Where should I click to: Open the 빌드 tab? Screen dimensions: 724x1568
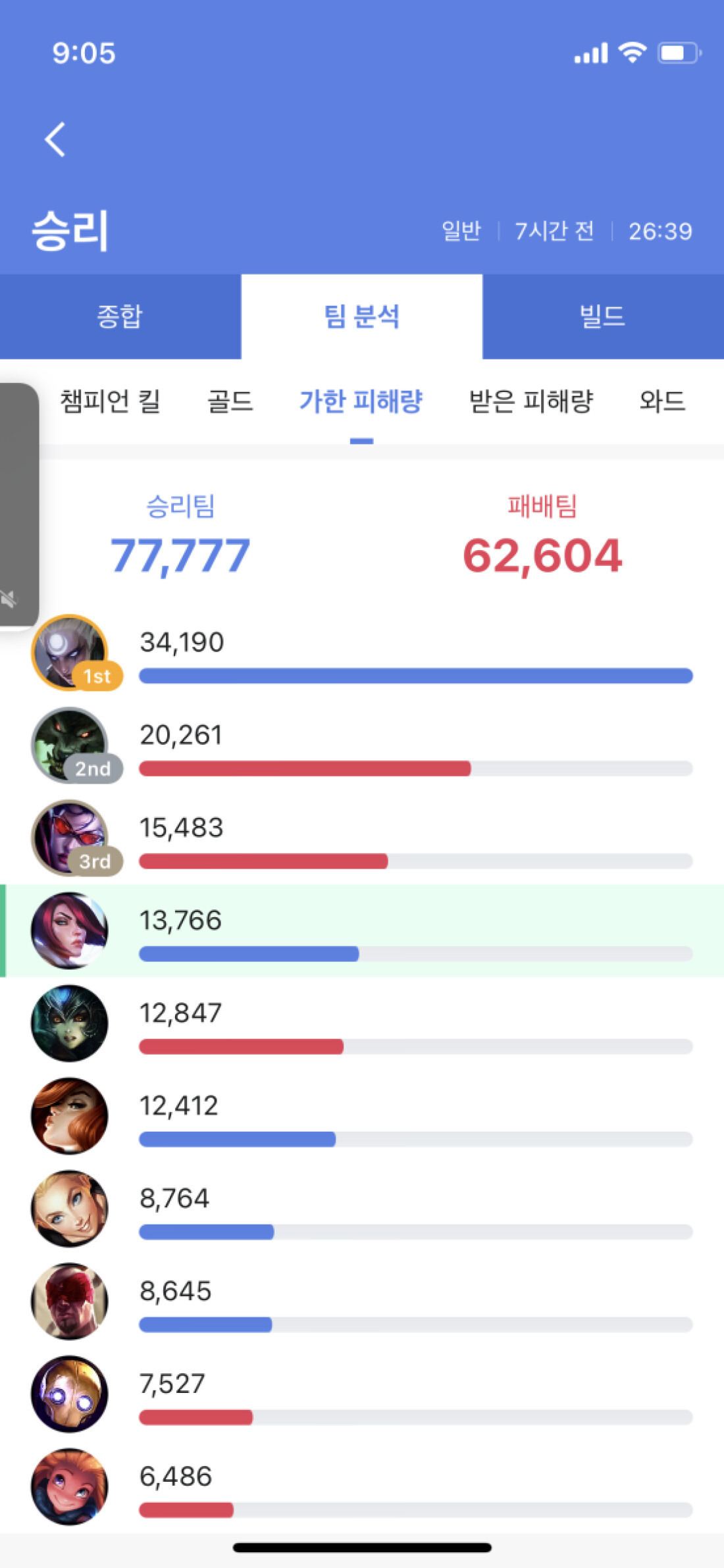pyautogui.click(x=602, y=316)
